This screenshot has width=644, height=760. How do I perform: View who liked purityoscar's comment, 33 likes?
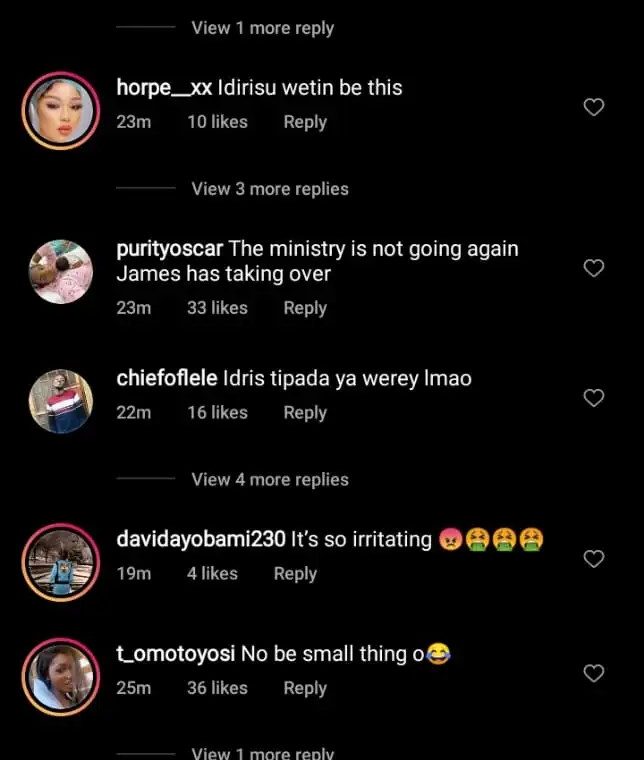click(x=217, y=308)
